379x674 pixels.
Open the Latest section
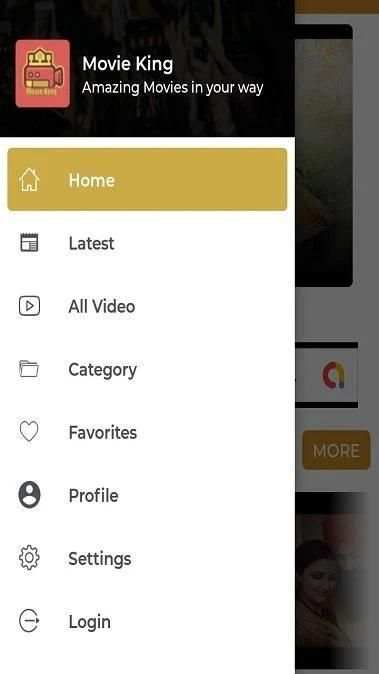coord(147,243)
